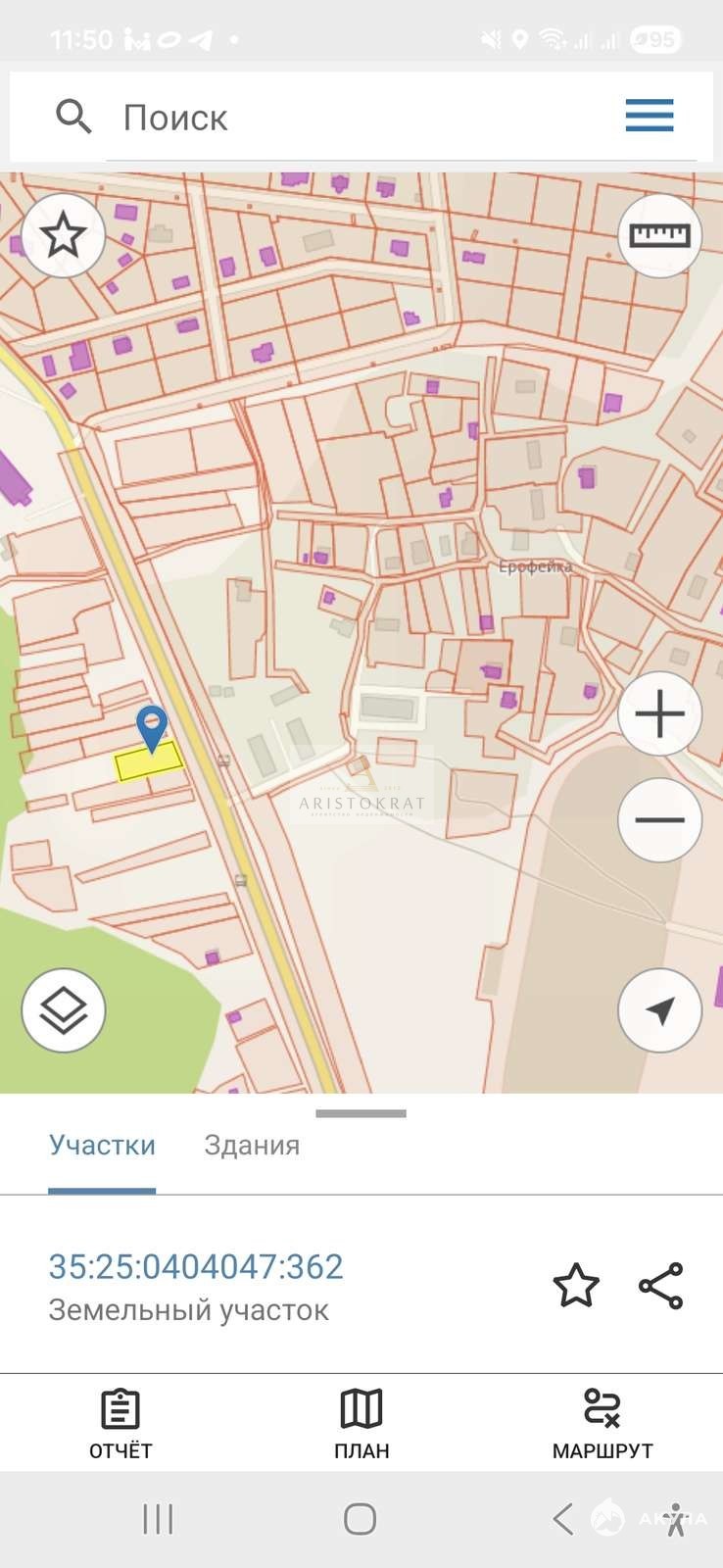The height and width of the screenshot is (1568, 723).
Task: Open favorites star button on map
Action: (x=64, y=235)
